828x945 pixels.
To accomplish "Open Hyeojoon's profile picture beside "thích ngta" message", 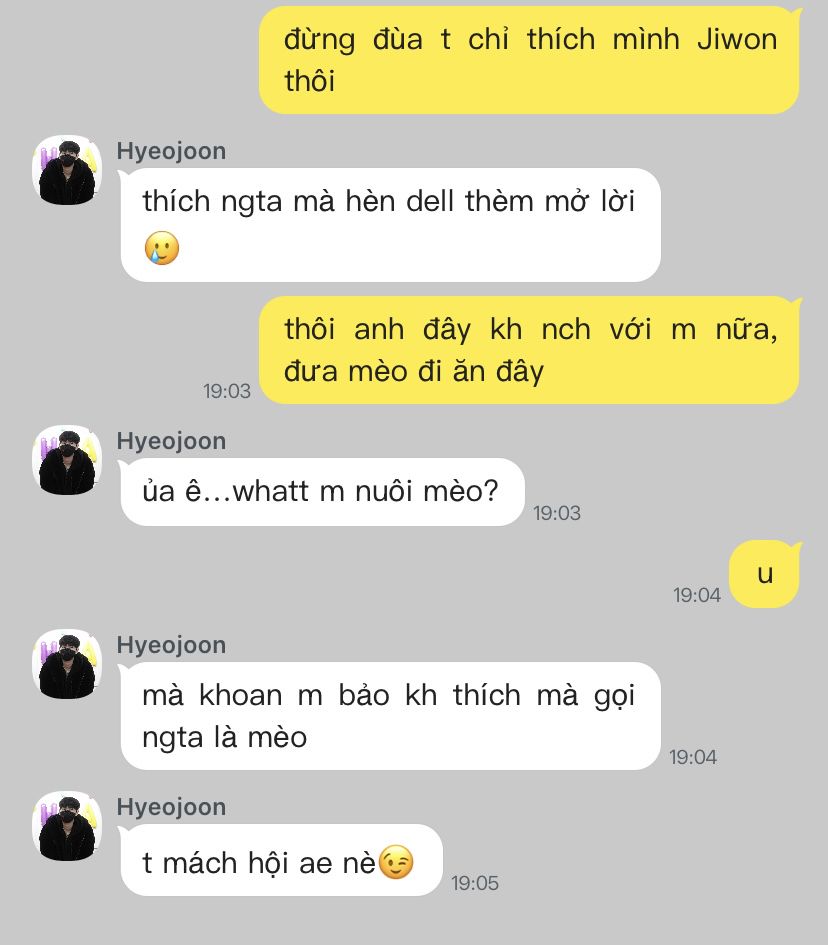I will pos(67,170).
